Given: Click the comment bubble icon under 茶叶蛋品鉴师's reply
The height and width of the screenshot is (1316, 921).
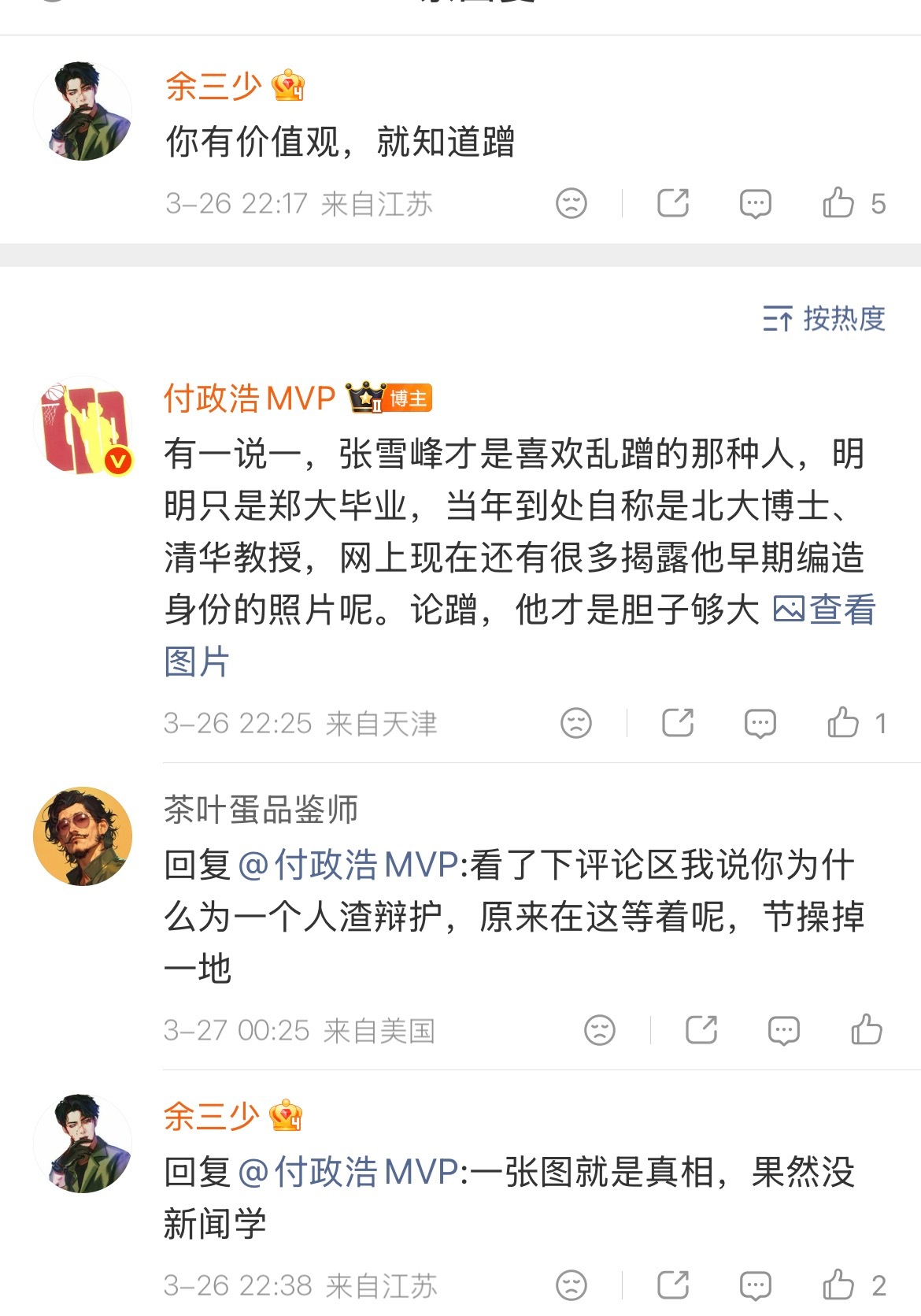Looking at the screenshot, I should (782, 1029).
